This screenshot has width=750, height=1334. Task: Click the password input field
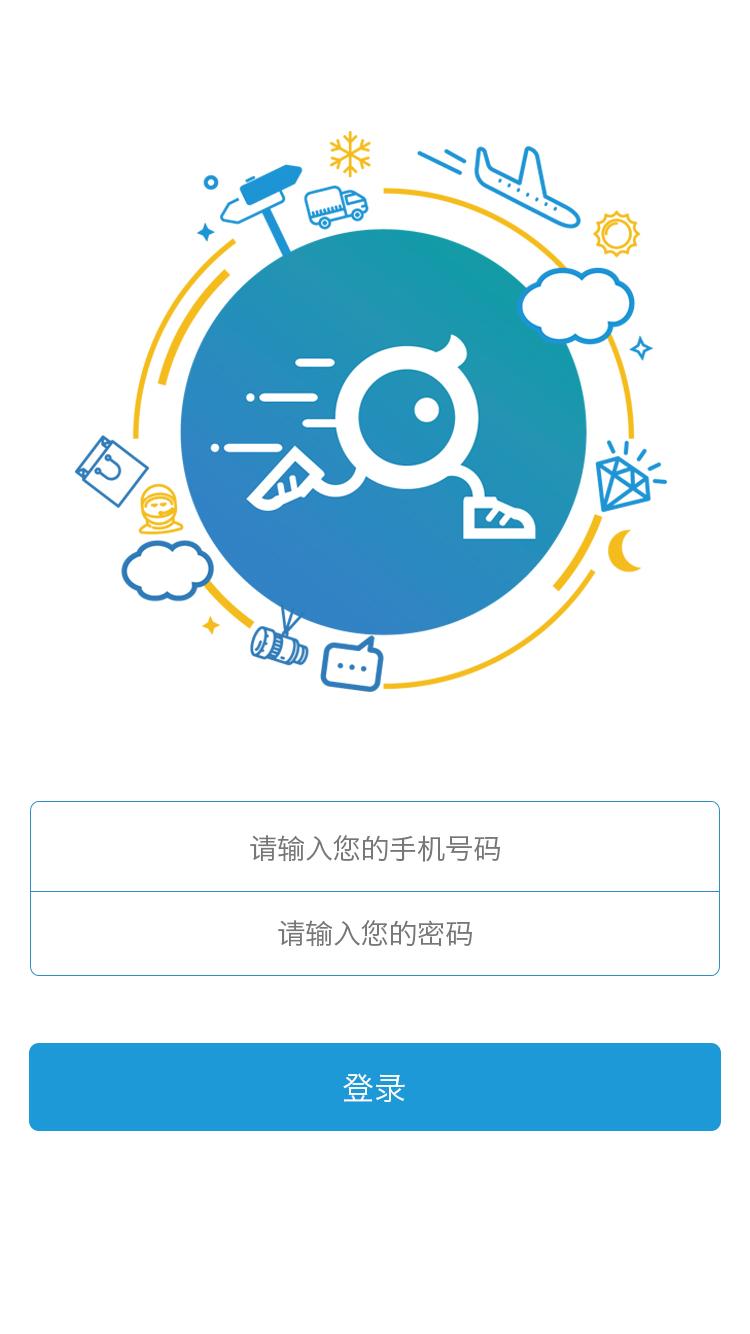[x=375, y=932]
